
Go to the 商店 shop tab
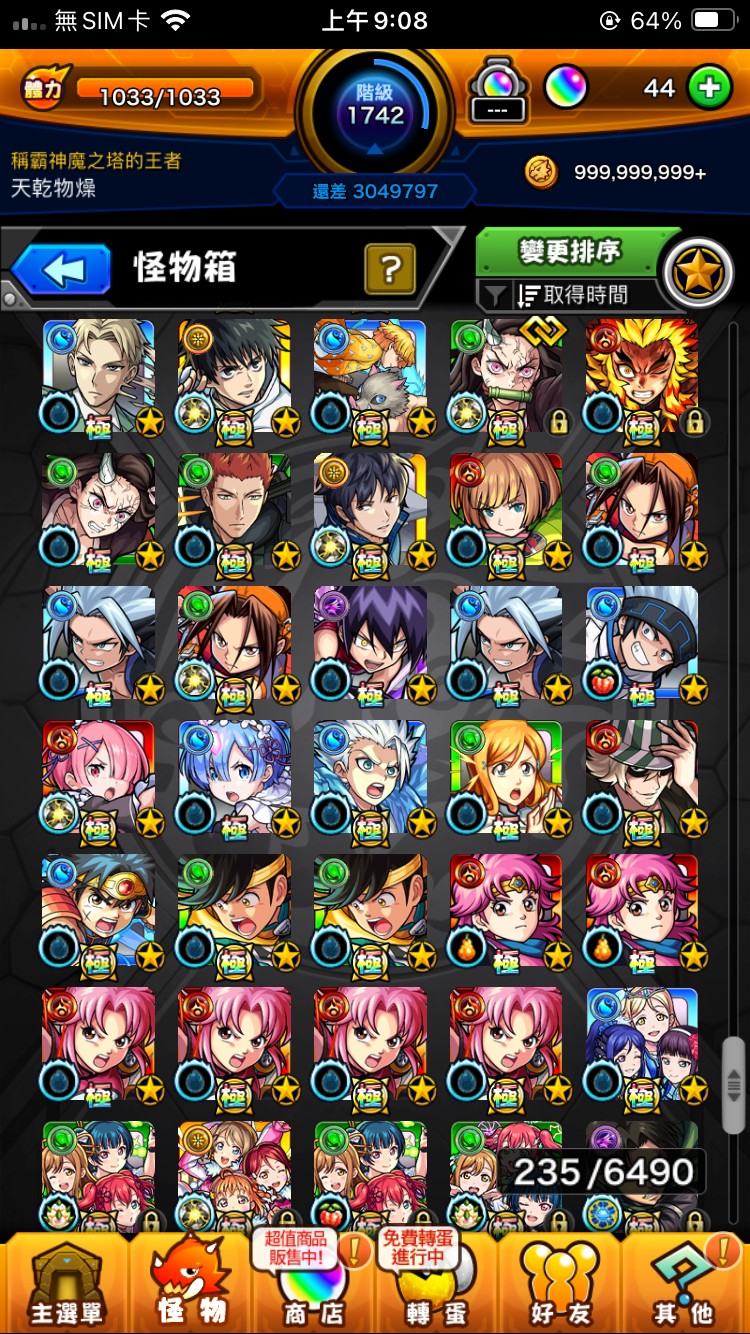point(310,1284)
